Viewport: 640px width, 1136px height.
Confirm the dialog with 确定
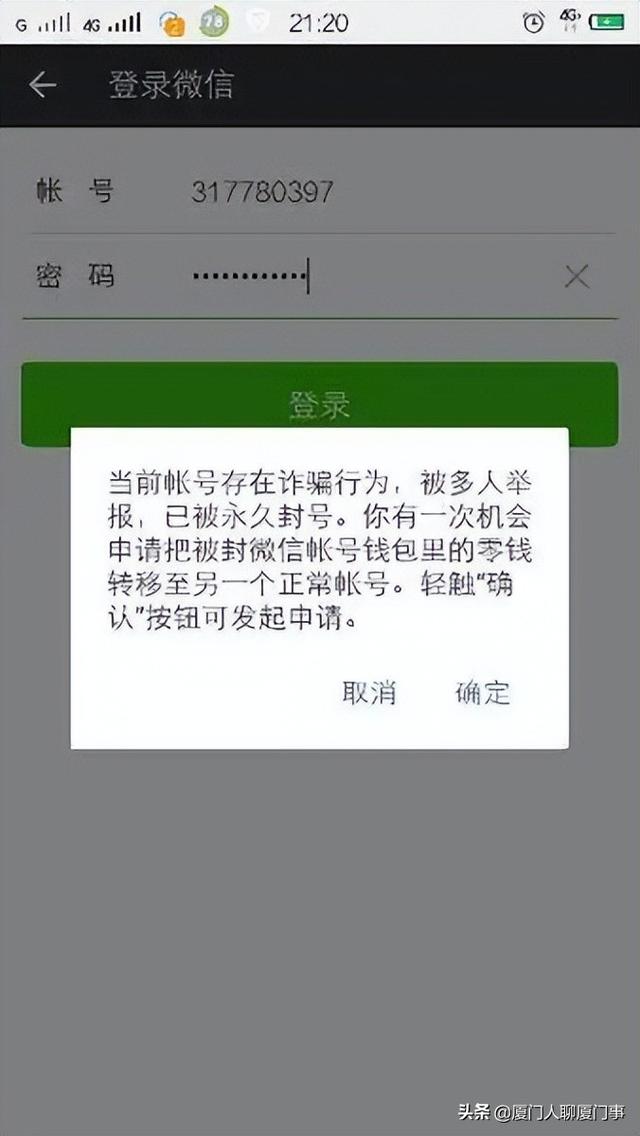pos(483,692)
